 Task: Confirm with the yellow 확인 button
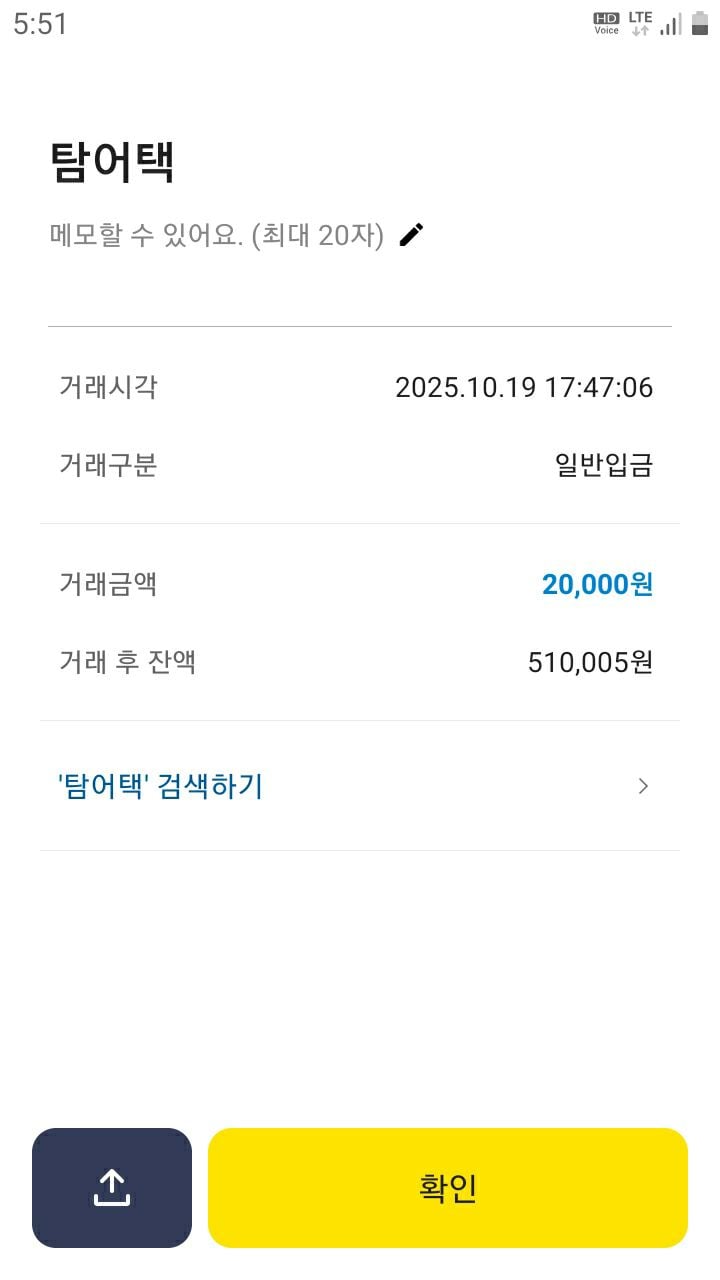(448, 1188)
